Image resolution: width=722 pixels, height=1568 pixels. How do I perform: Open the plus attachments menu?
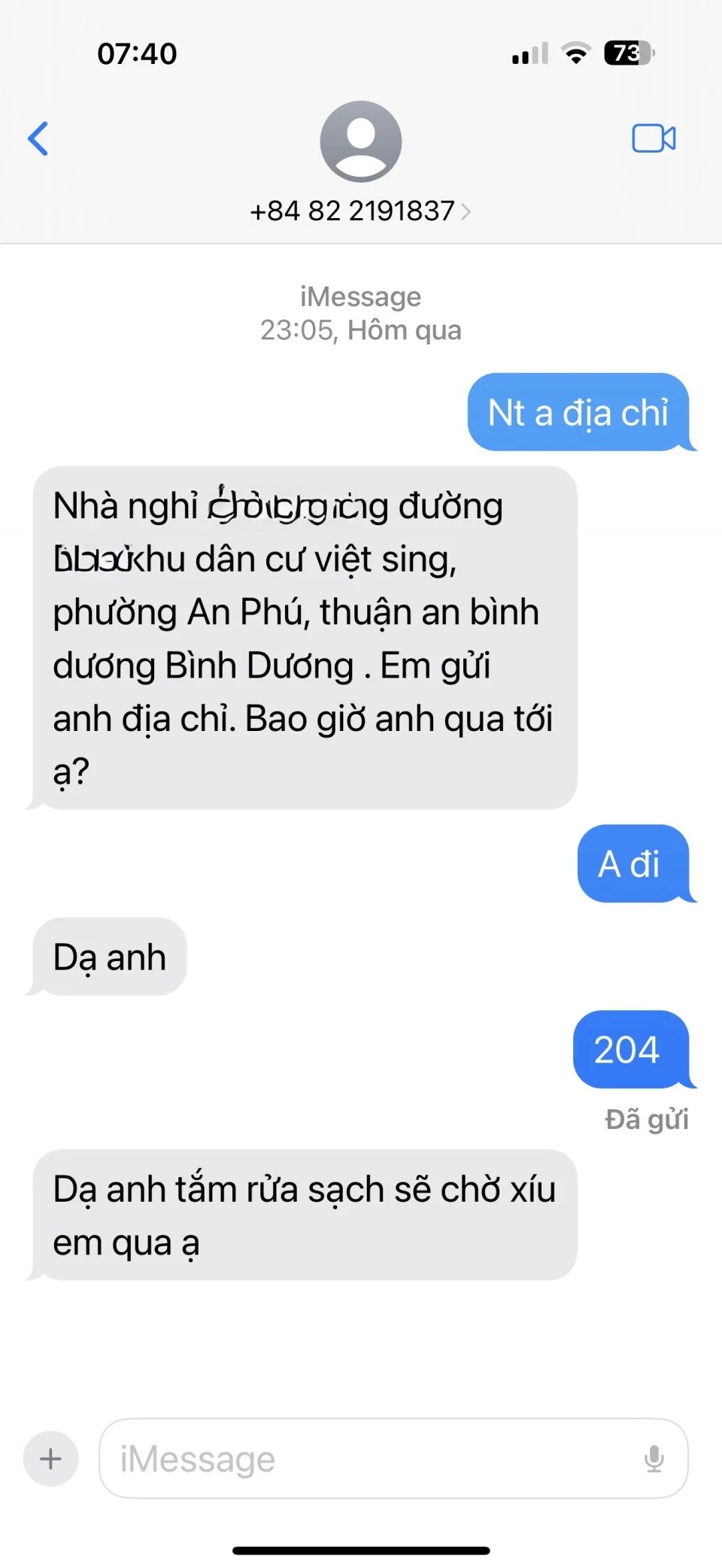51,1458
